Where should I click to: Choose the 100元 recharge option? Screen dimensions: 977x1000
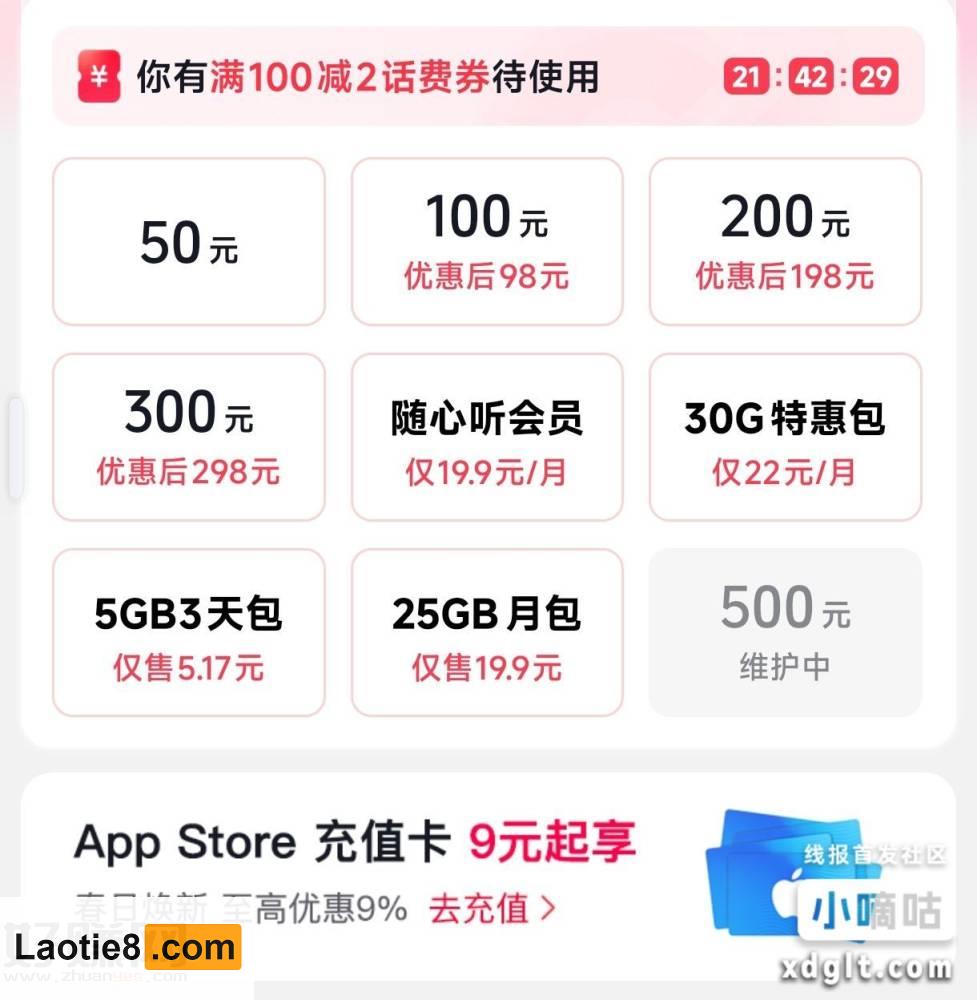(487, 242)
